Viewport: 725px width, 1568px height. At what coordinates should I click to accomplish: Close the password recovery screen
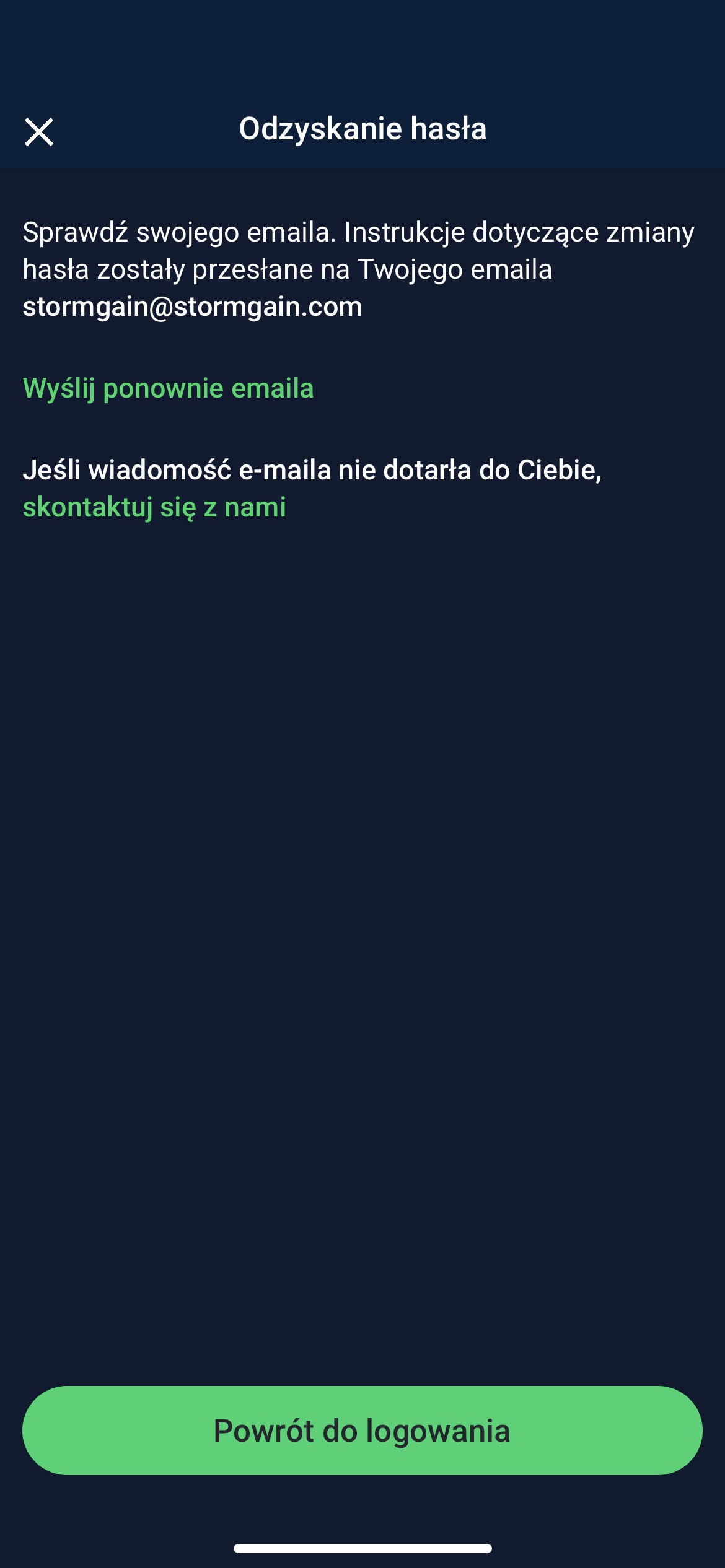39,132
